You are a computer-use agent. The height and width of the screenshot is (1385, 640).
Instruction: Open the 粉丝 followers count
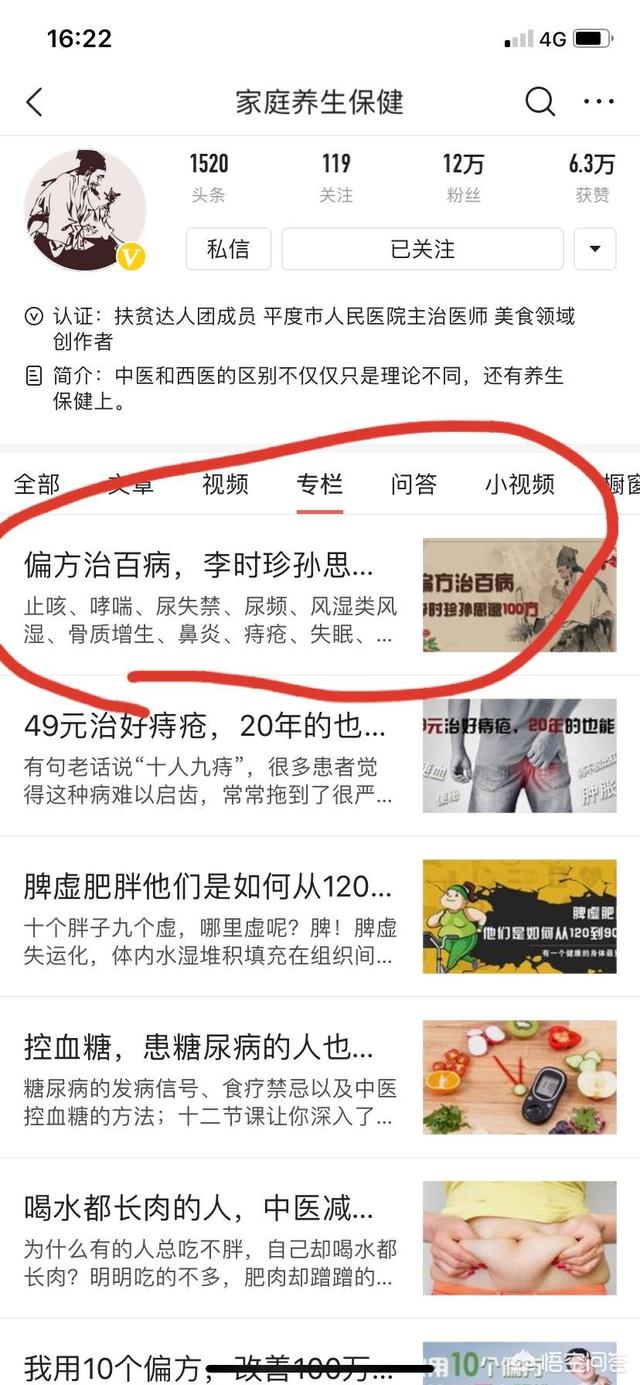click(x=463, y=177)
